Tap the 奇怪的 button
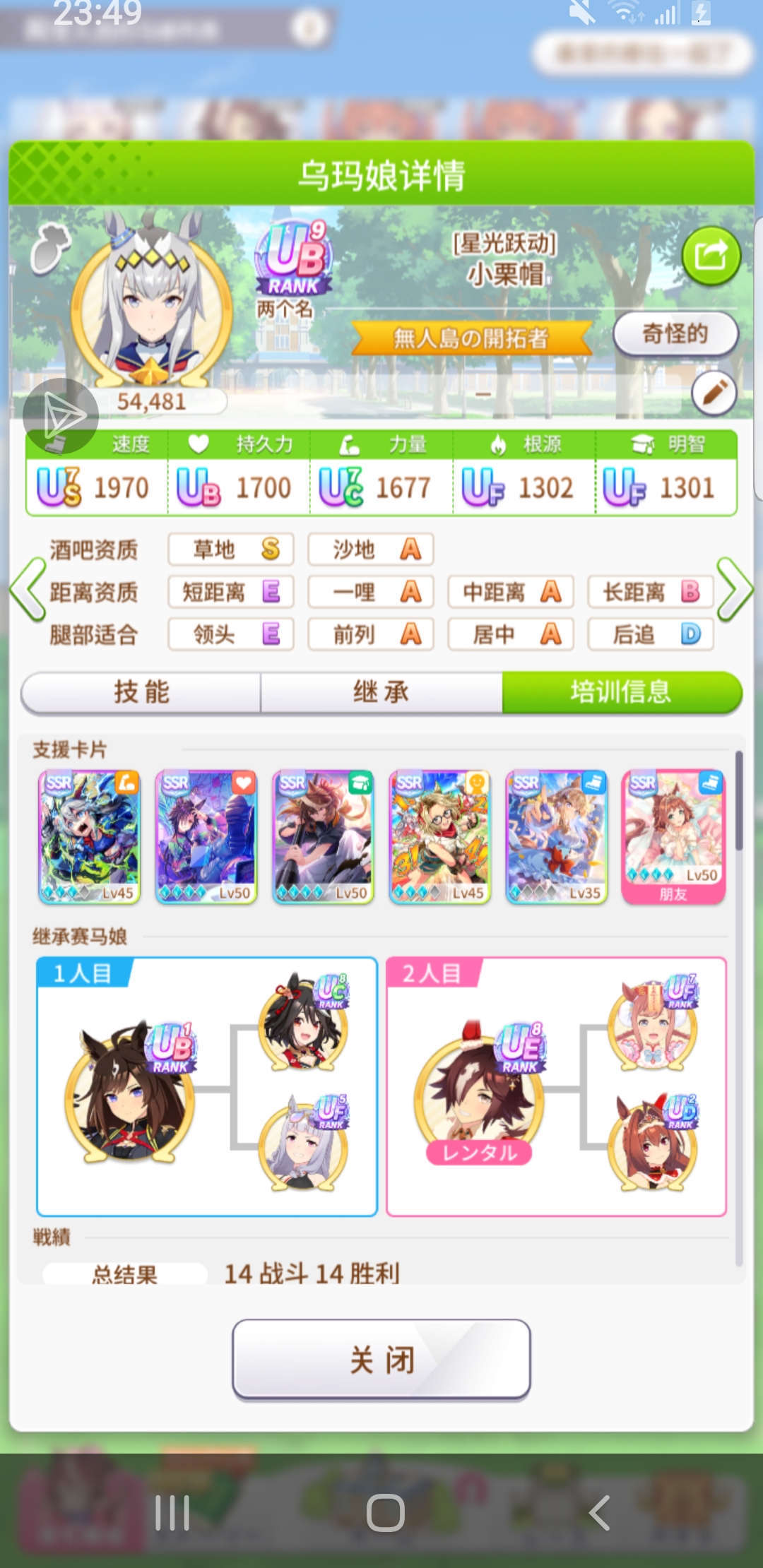This screenshot has height=1568, width=763. click(675, 333)
